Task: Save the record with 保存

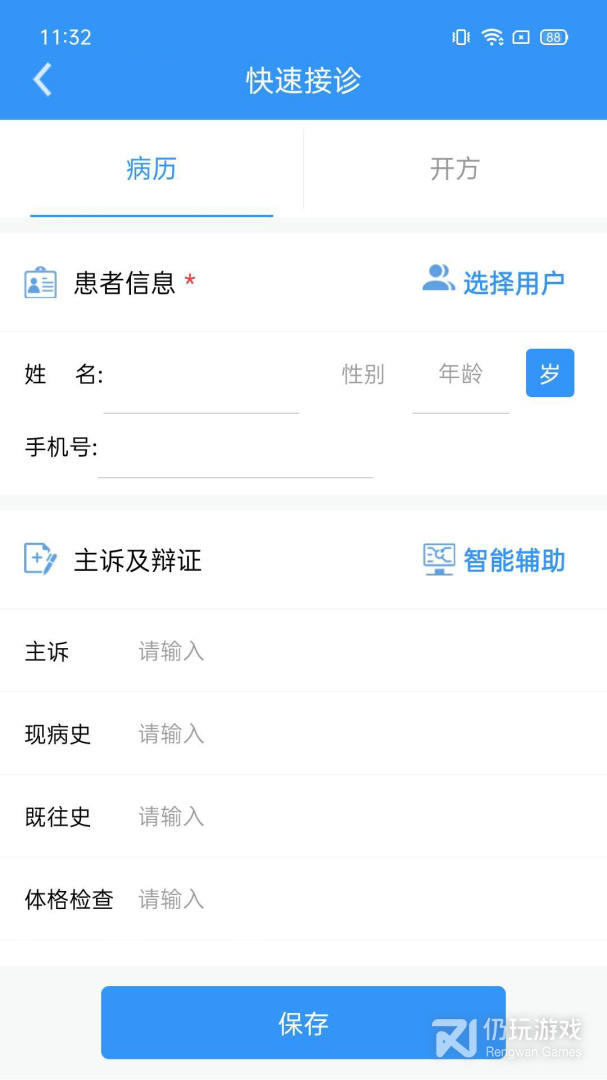Action: tap(303, 1023)
